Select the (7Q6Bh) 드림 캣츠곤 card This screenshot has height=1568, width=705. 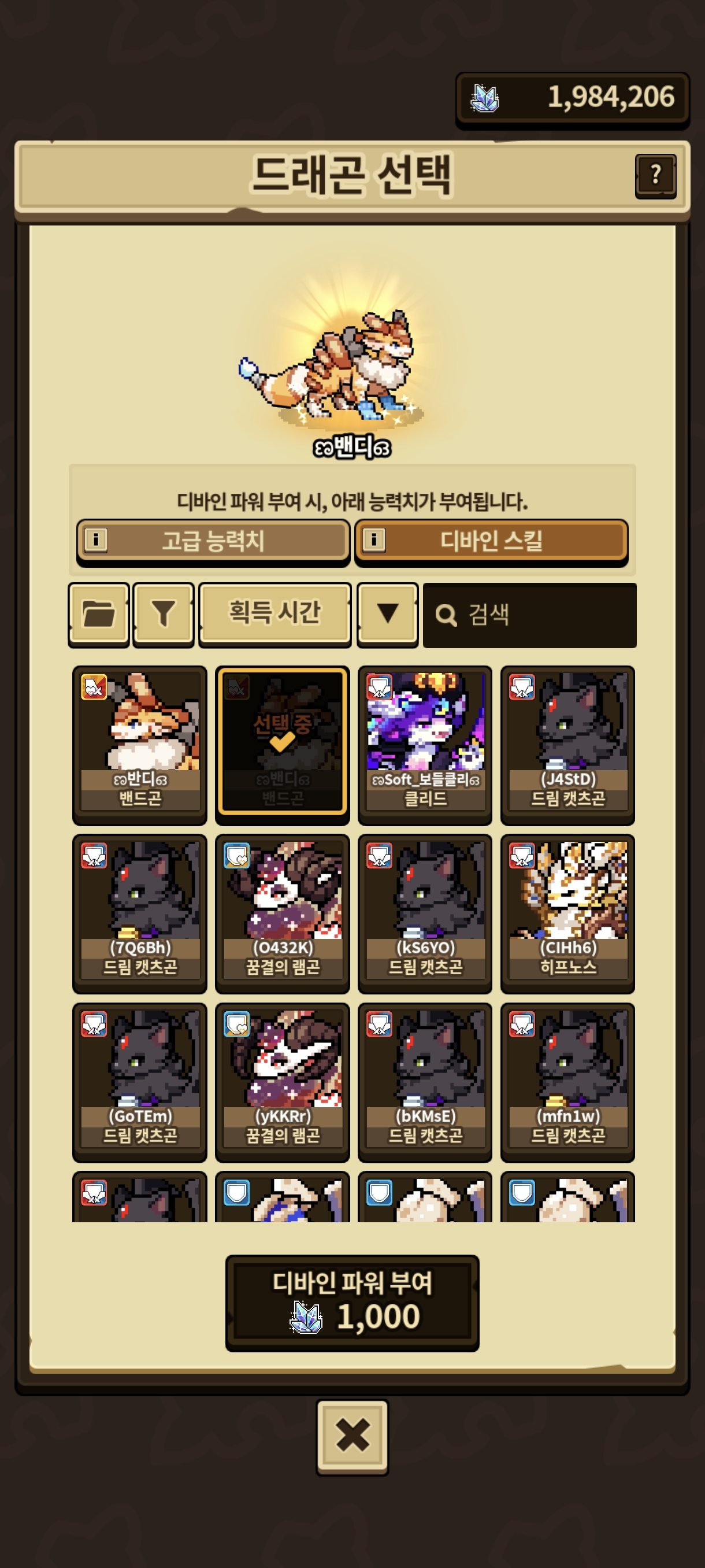point(140,912)
